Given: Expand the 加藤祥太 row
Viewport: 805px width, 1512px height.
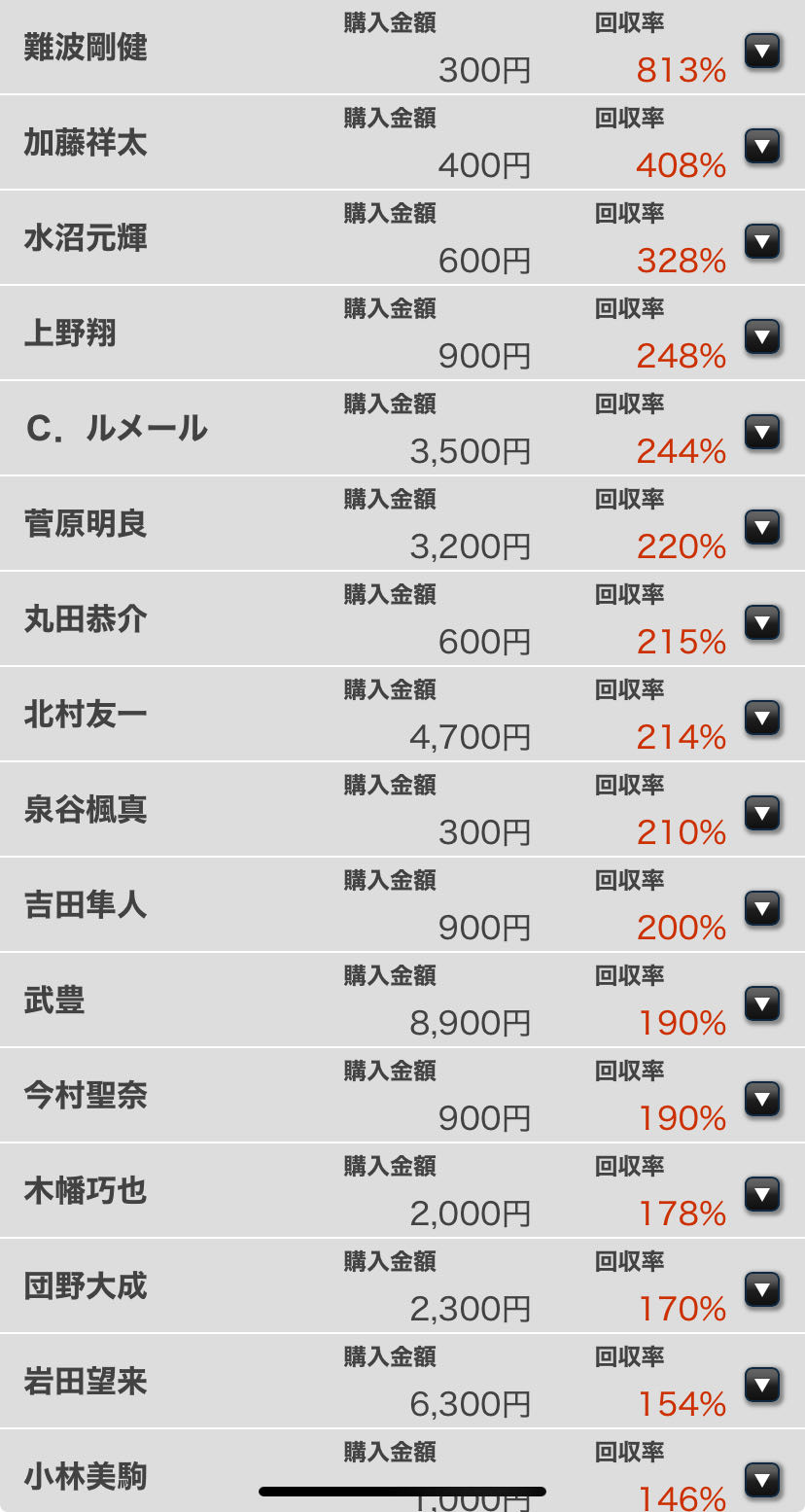Looking at the screenshot, I should click(762, 146).
